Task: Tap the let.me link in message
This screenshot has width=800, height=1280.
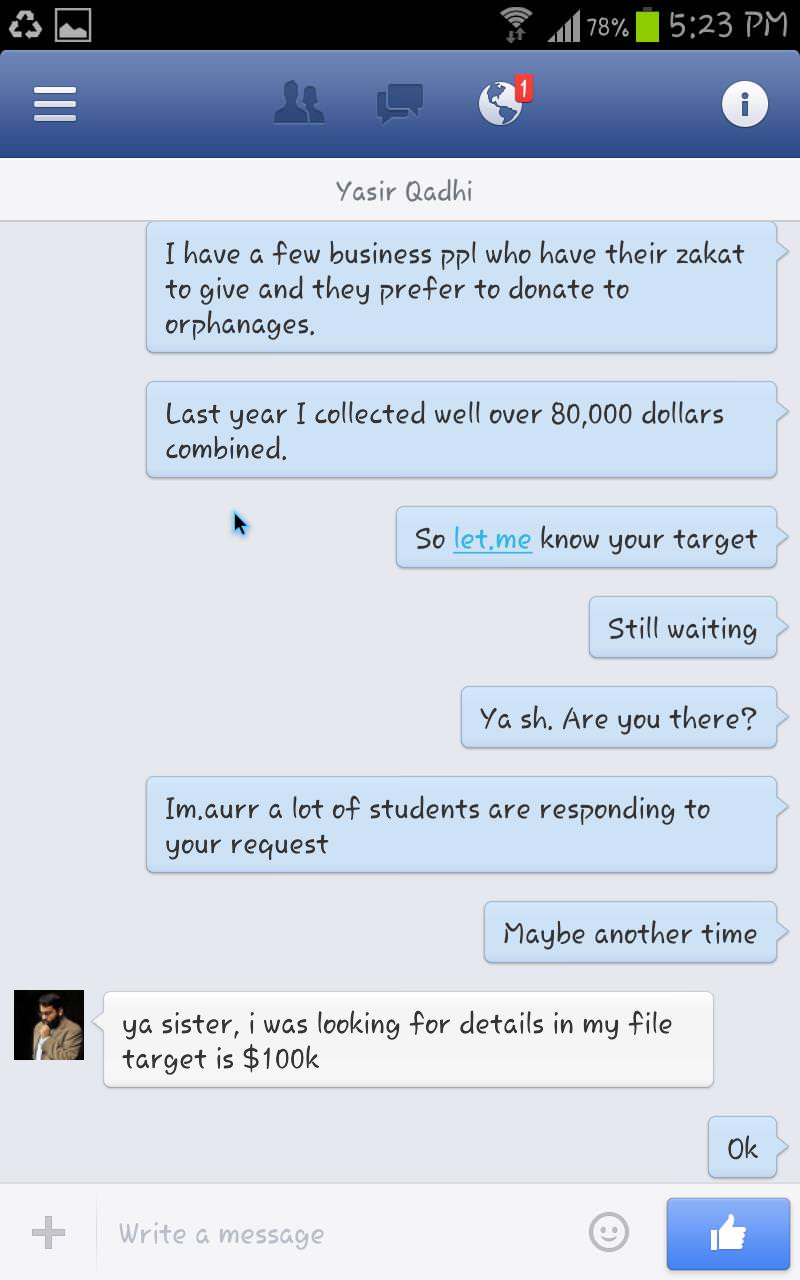Action: pyautogui.click(x=492, y=539)
